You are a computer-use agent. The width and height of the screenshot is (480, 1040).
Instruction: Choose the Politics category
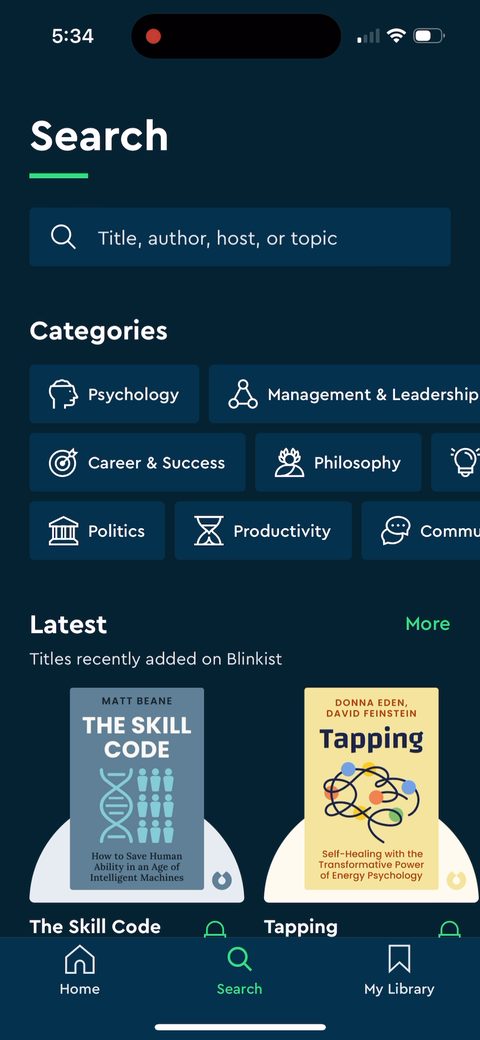(x=97, y=531)
